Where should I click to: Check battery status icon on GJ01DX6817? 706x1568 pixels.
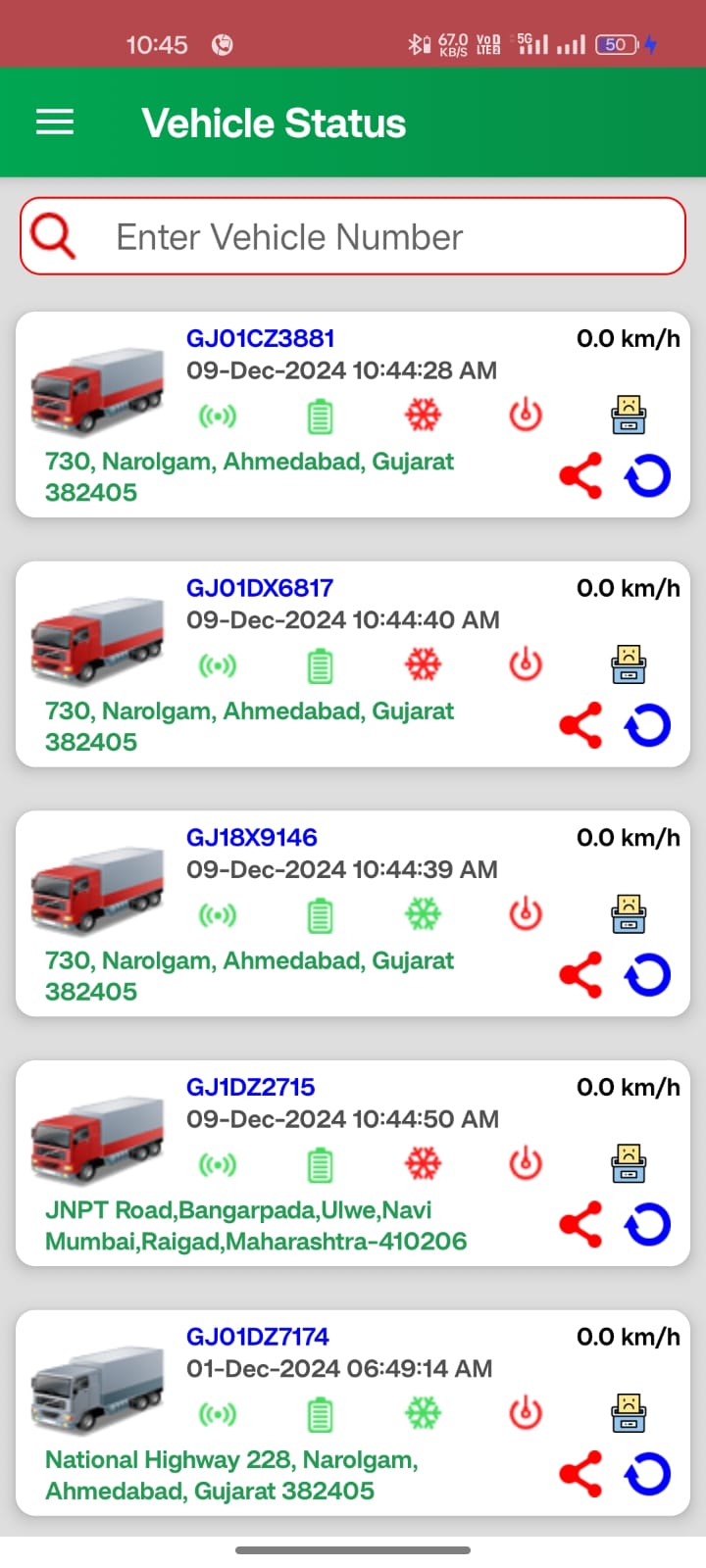320,664
